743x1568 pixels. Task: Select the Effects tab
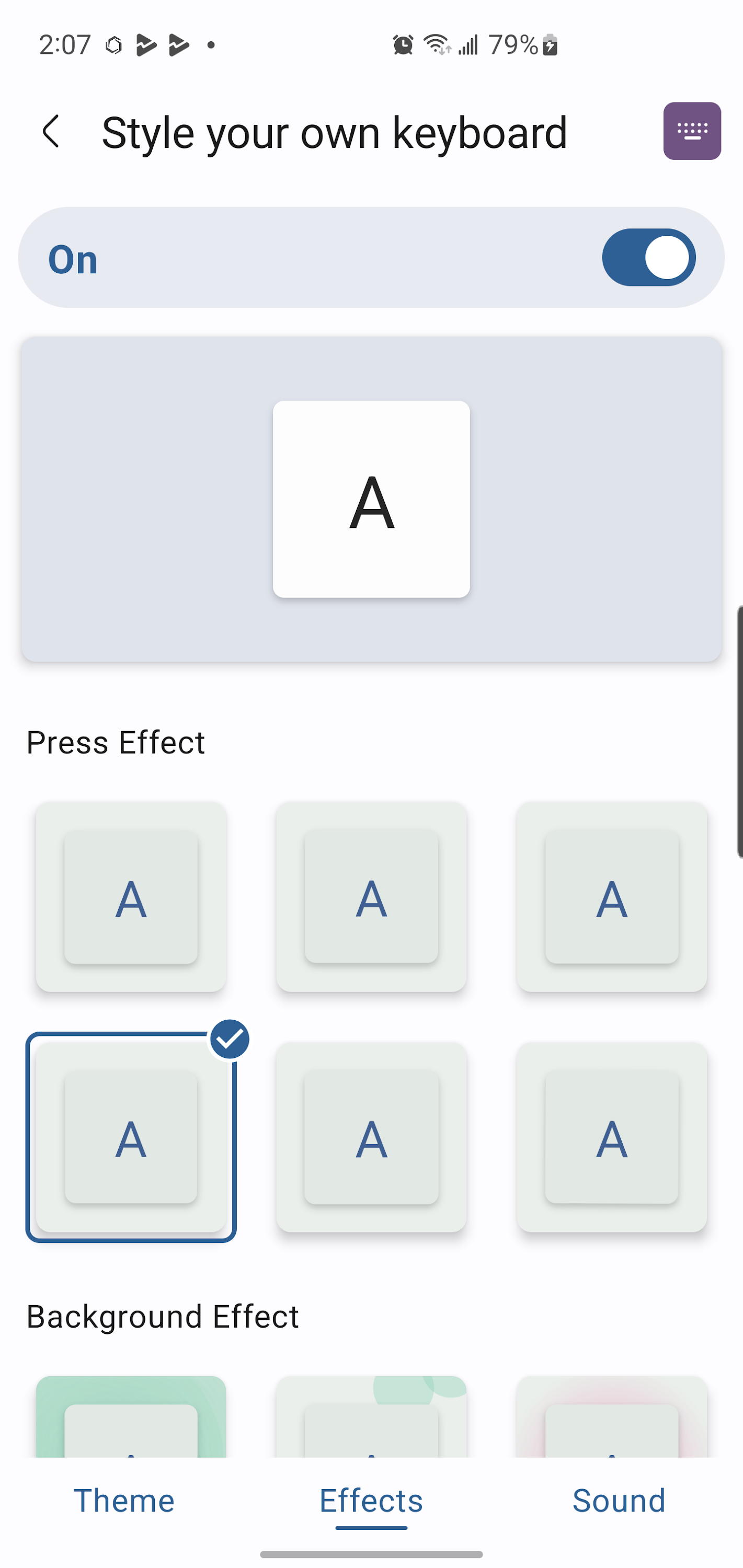point(370,1501)
